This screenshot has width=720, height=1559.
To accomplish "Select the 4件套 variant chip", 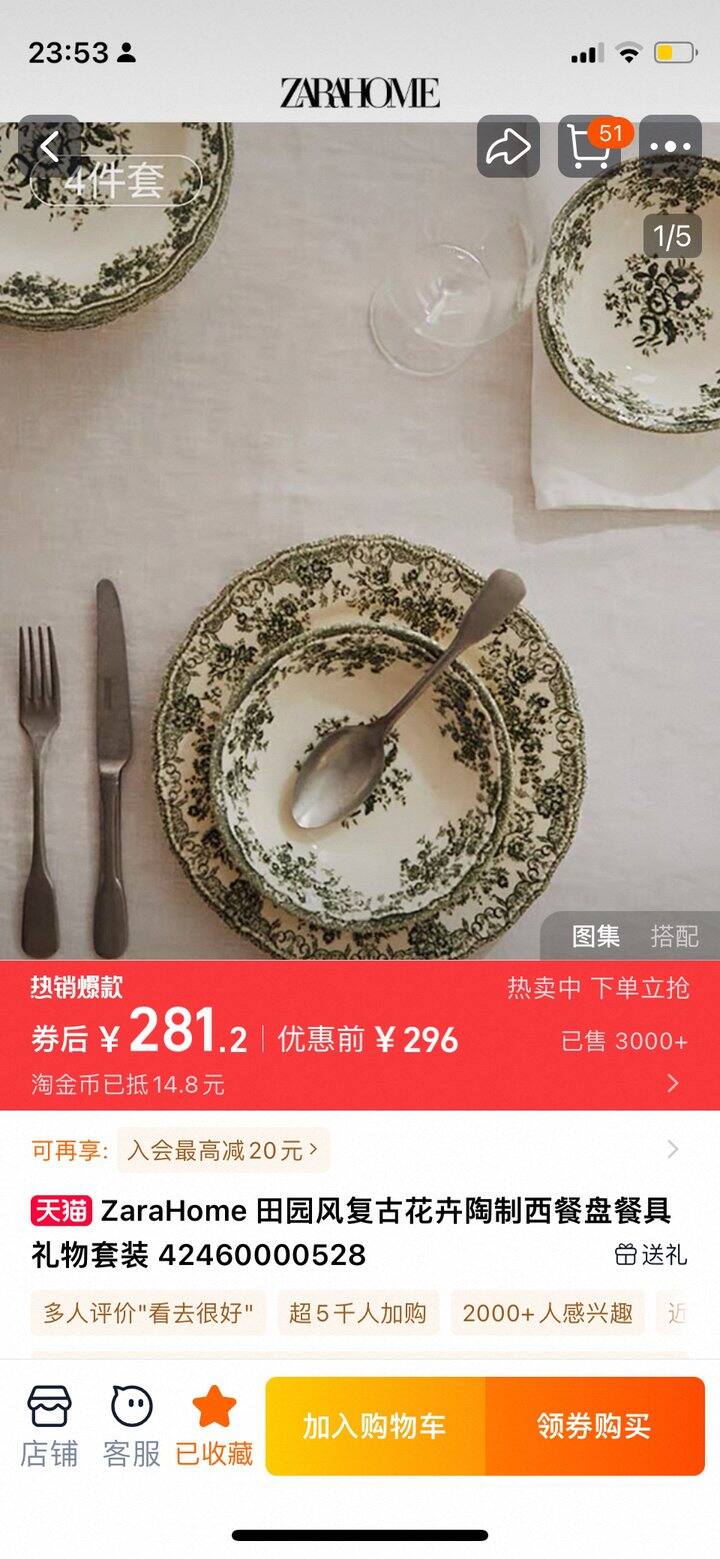I will (116, 182).
